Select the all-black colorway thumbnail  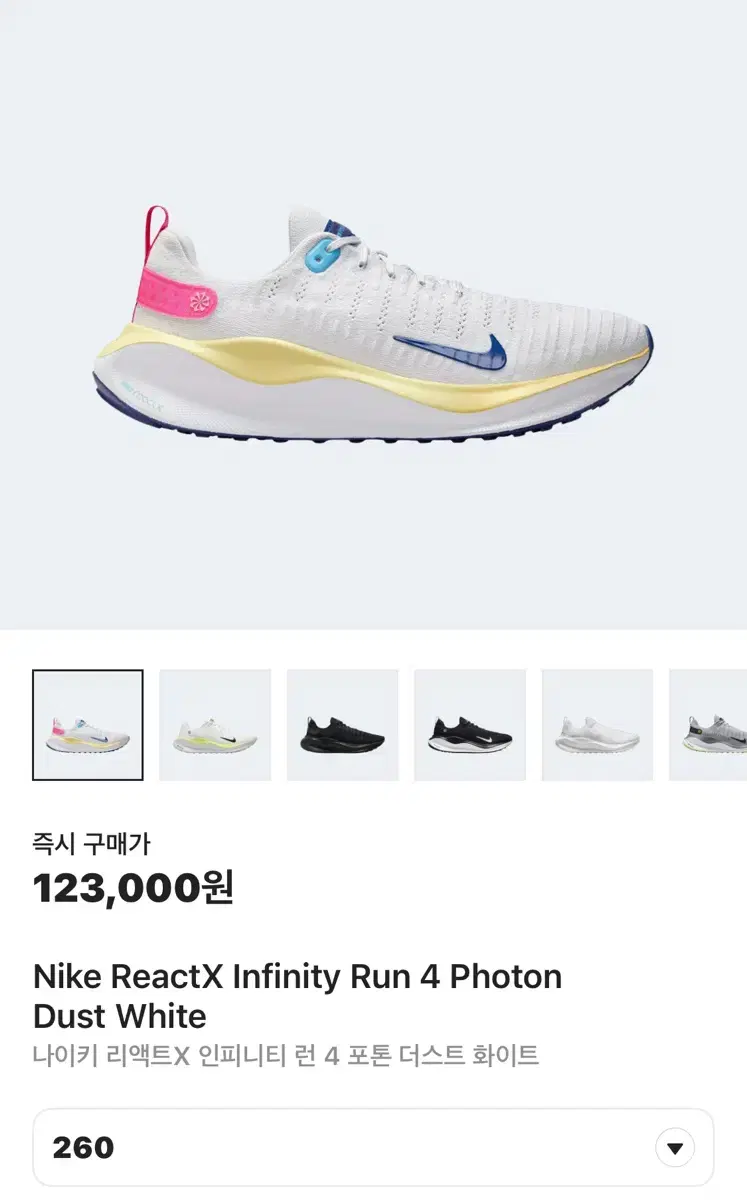(343, 724)
